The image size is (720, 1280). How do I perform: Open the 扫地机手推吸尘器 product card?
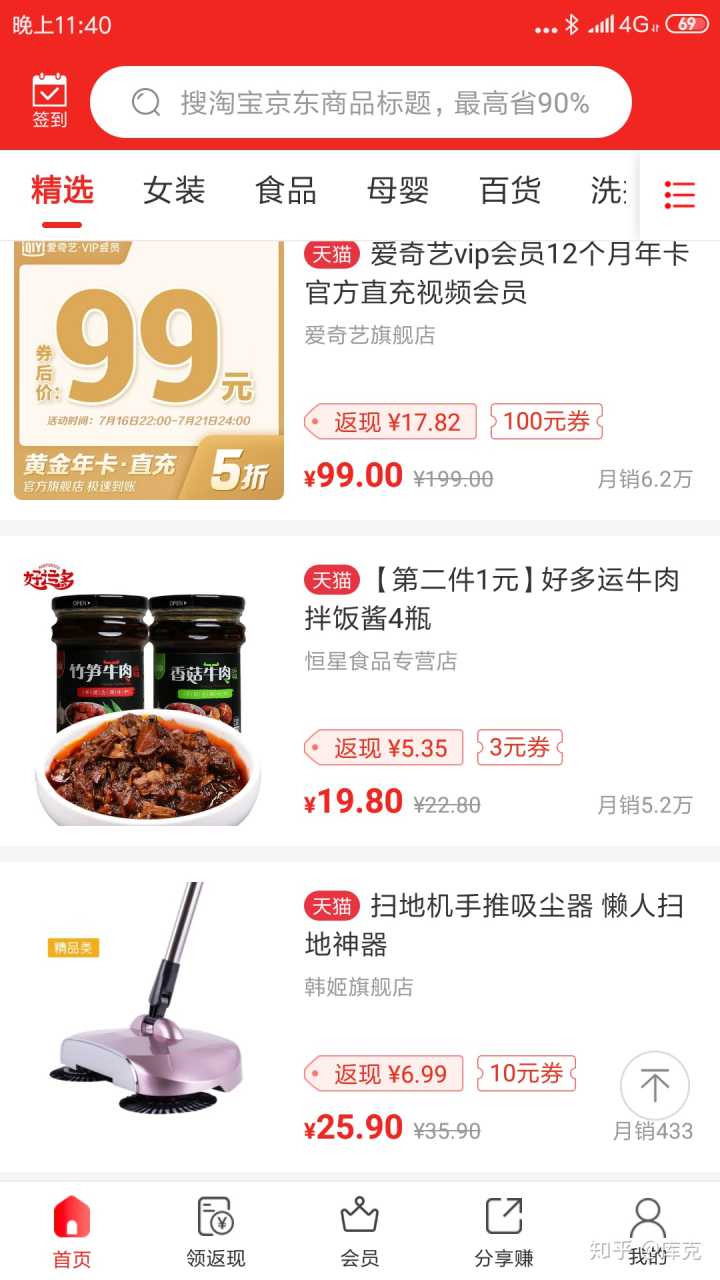tap(497, 925)
